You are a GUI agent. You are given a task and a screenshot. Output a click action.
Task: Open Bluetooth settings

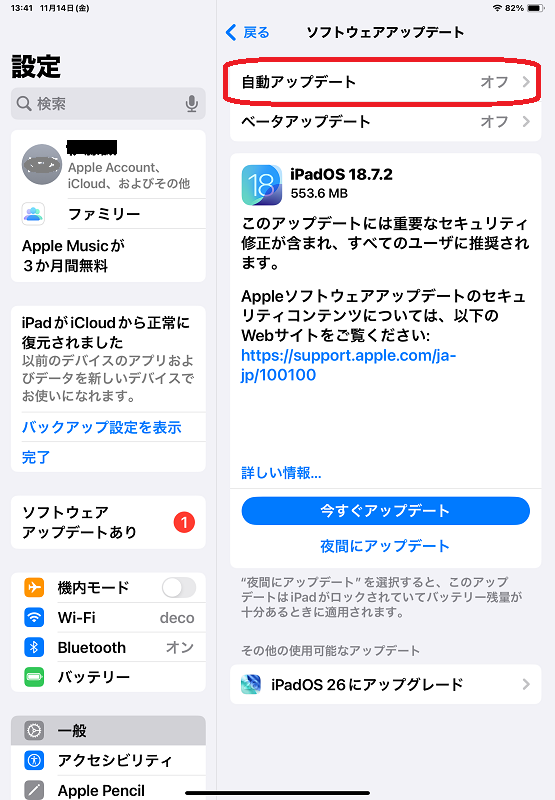point(108,647)
